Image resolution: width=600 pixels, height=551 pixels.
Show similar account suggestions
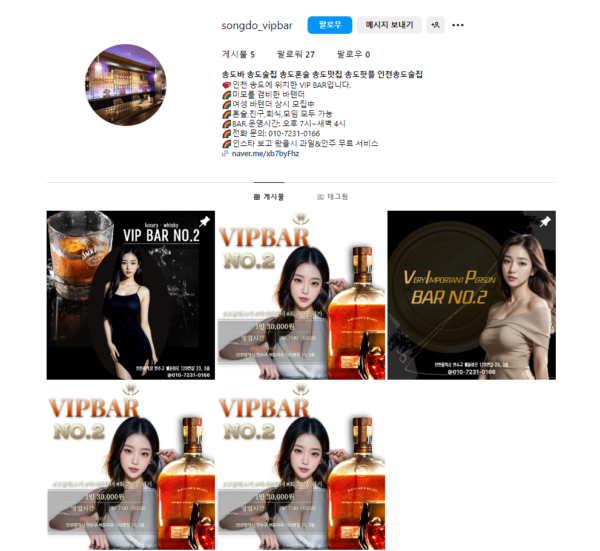pyautogui.click(x=435, y=25)
